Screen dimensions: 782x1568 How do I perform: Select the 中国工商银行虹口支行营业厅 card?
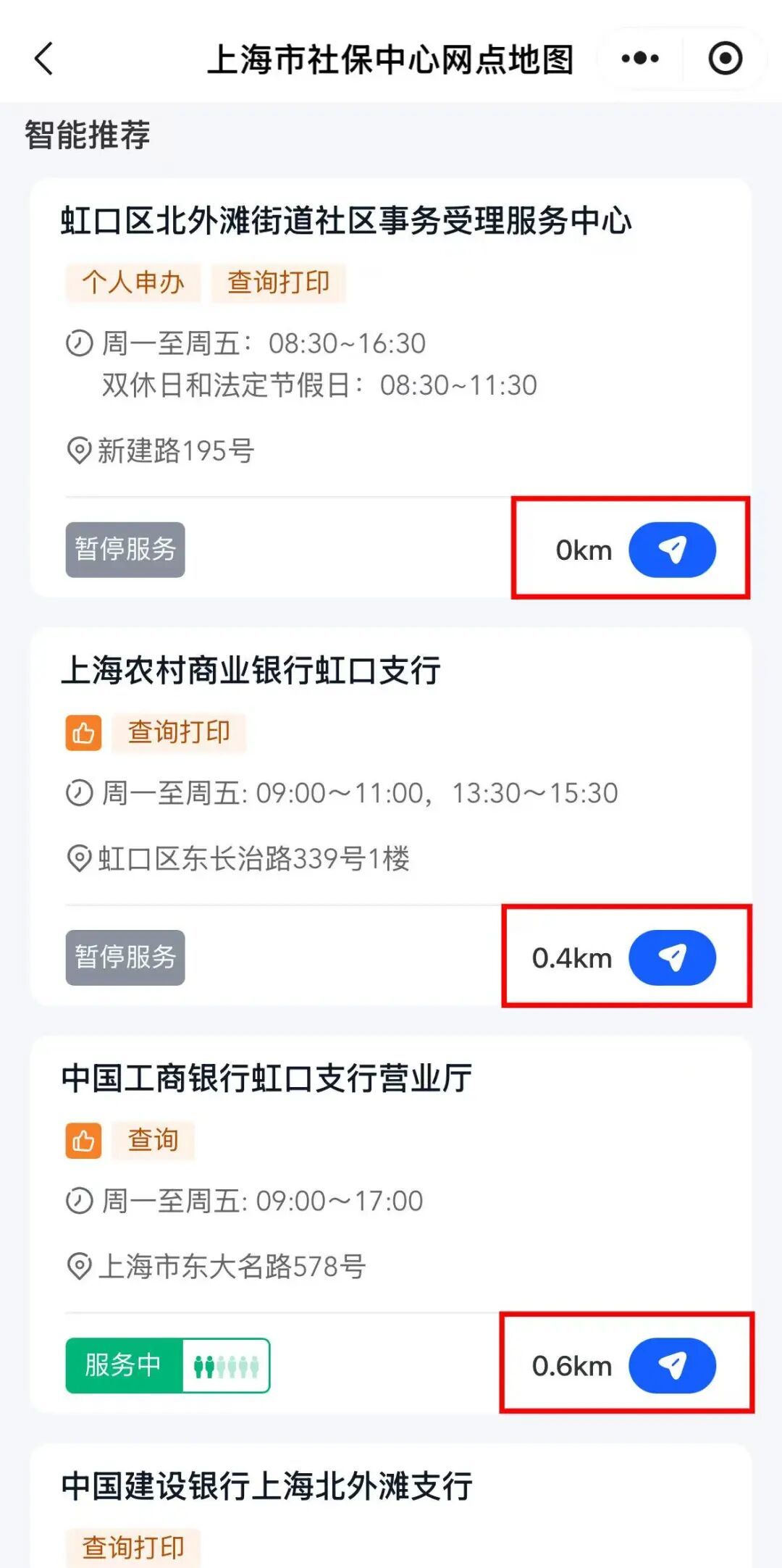tap(266, 1078)
